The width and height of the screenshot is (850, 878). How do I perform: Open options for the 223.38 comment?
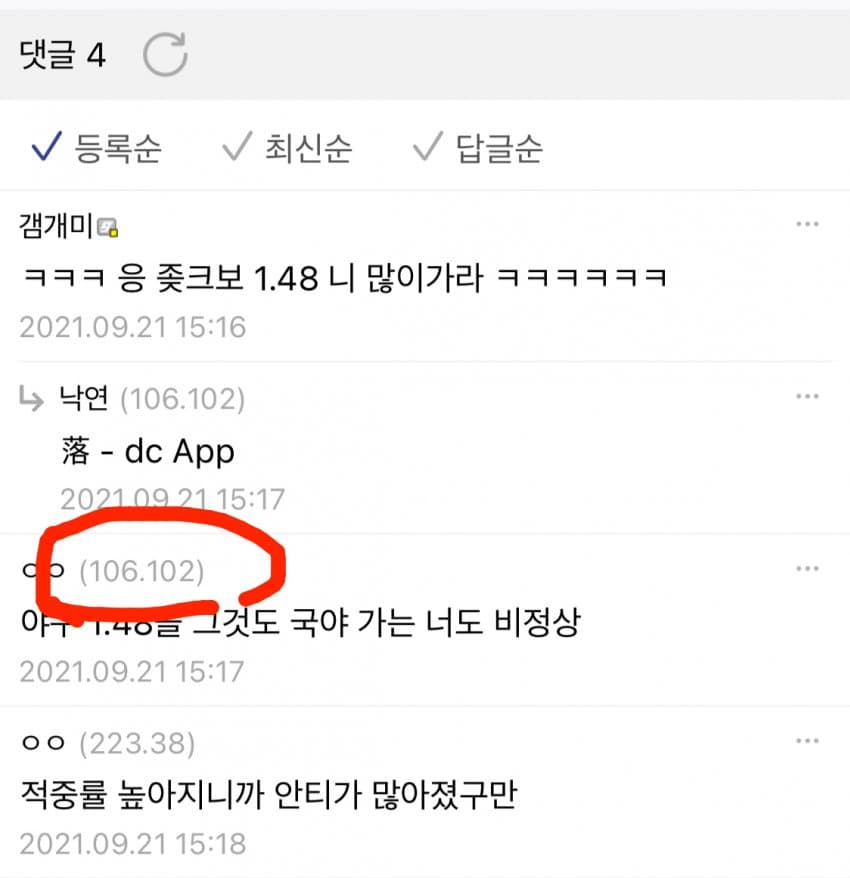(807, 741)
